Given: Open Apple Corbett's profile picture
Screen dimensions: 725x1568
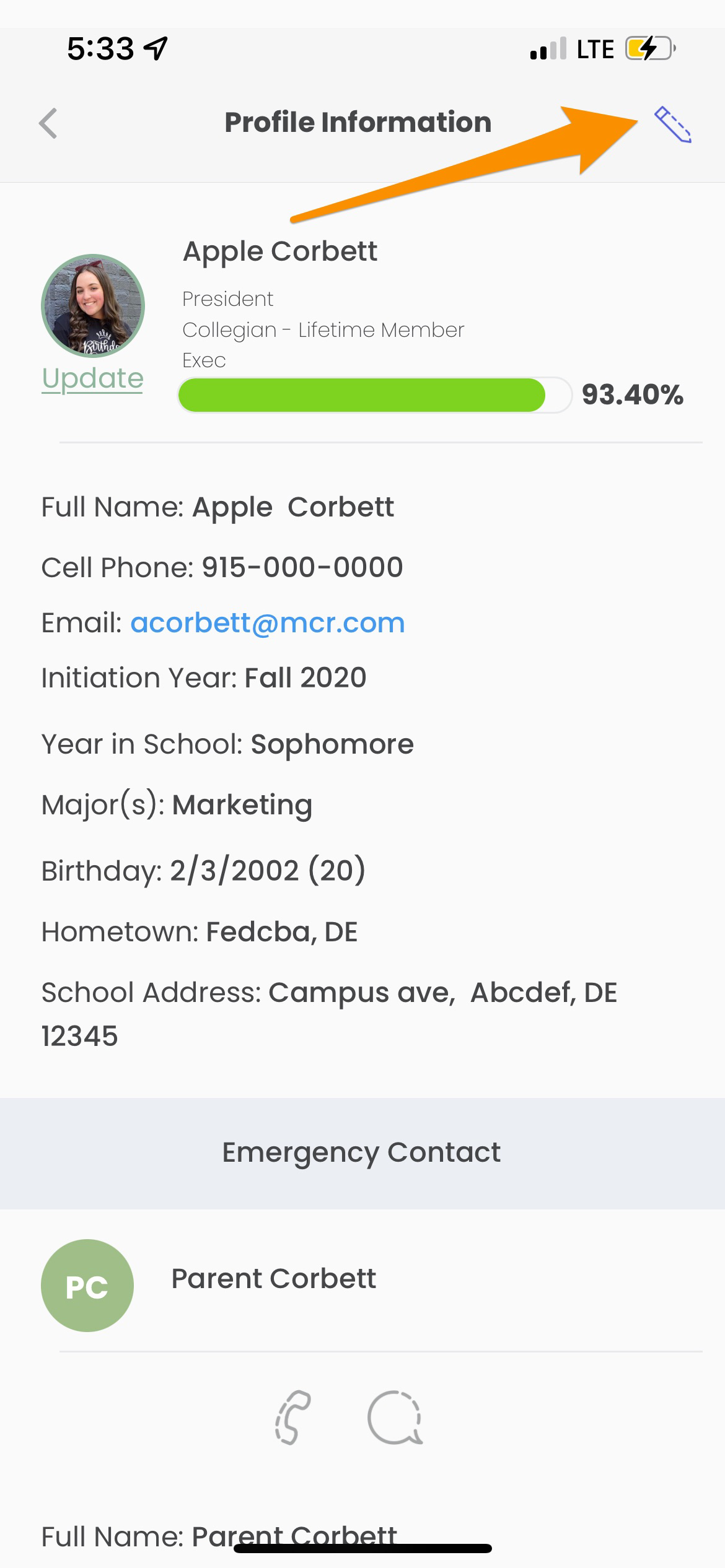Looking at the screenshot, I should [x=93, y=305].
